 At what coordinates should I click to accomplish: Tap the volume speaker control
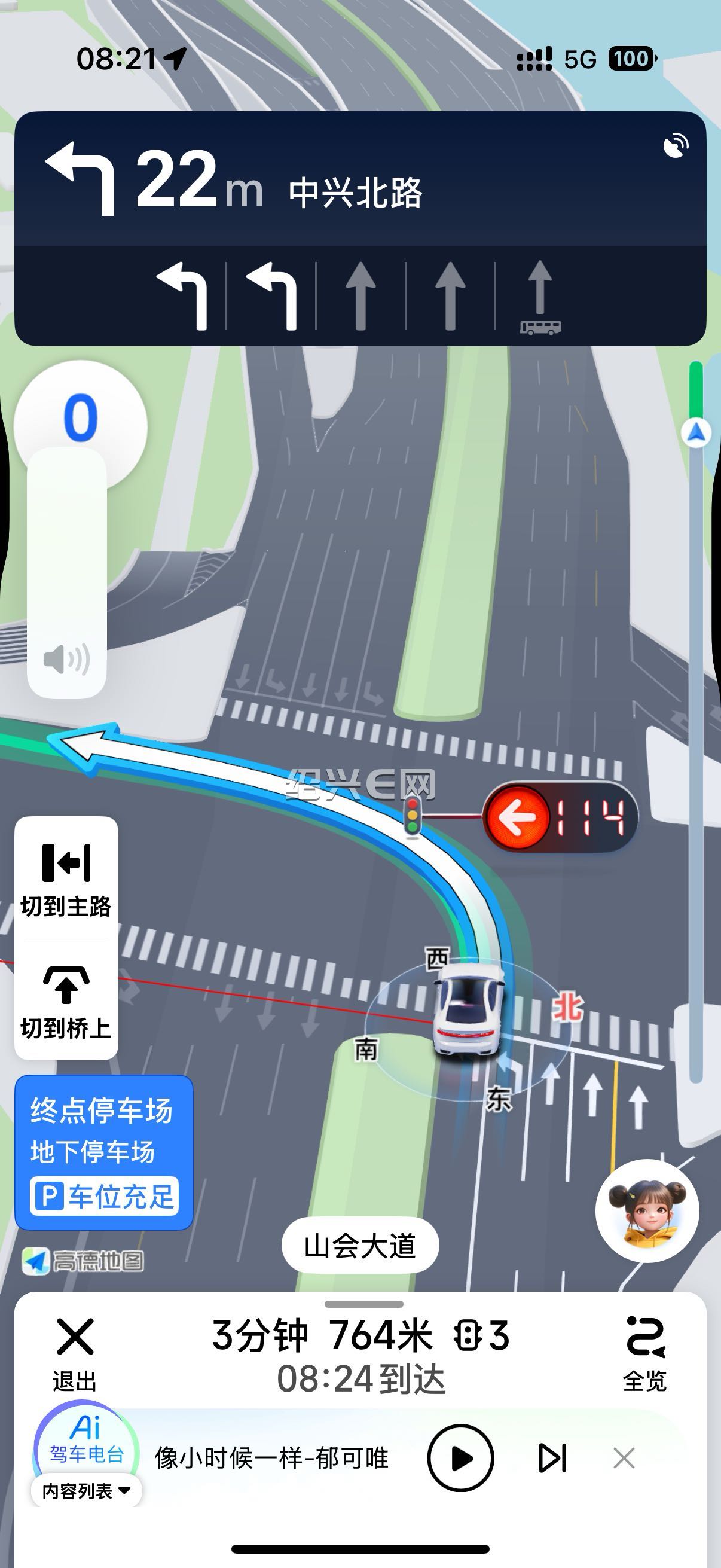(x=67, y=660)
